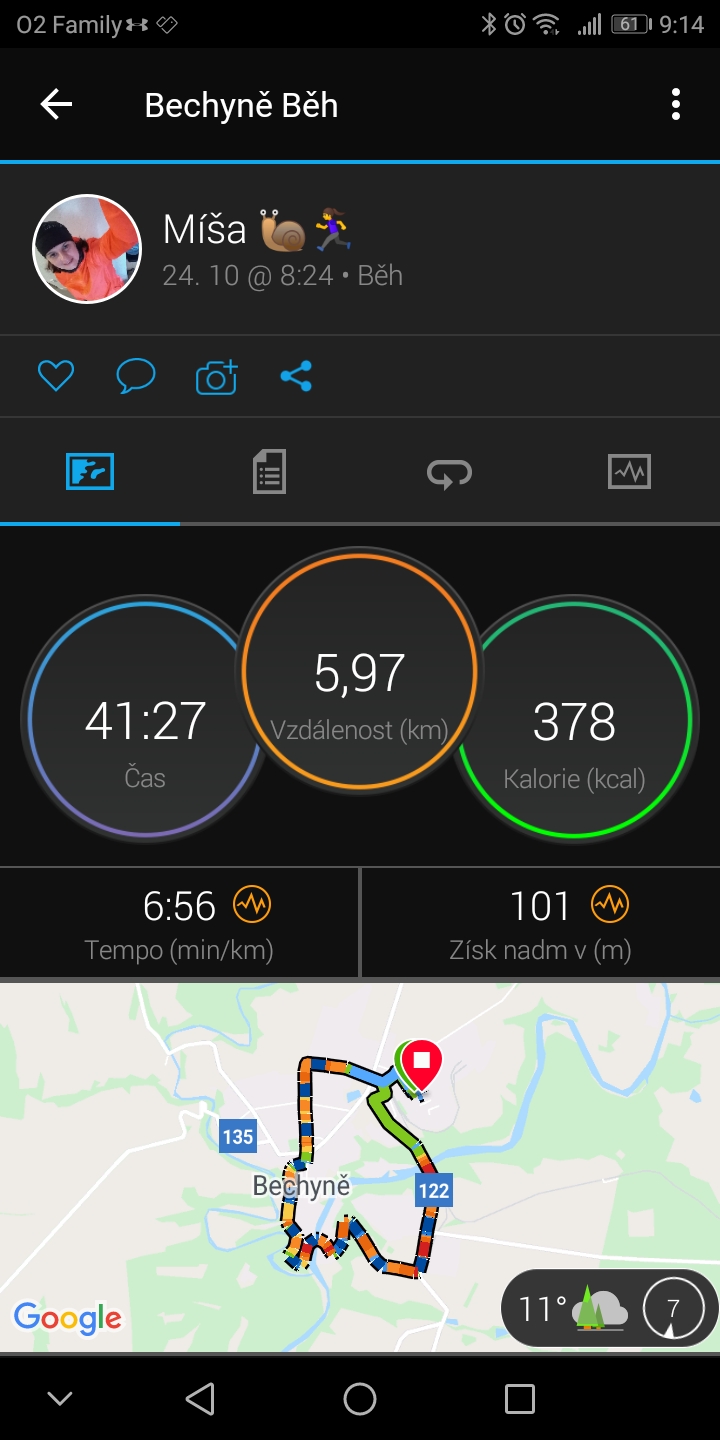Viewport: 720px width, 1440px height.
Task: Open the three-dot overflow menu
Action: tap(676, 104)
